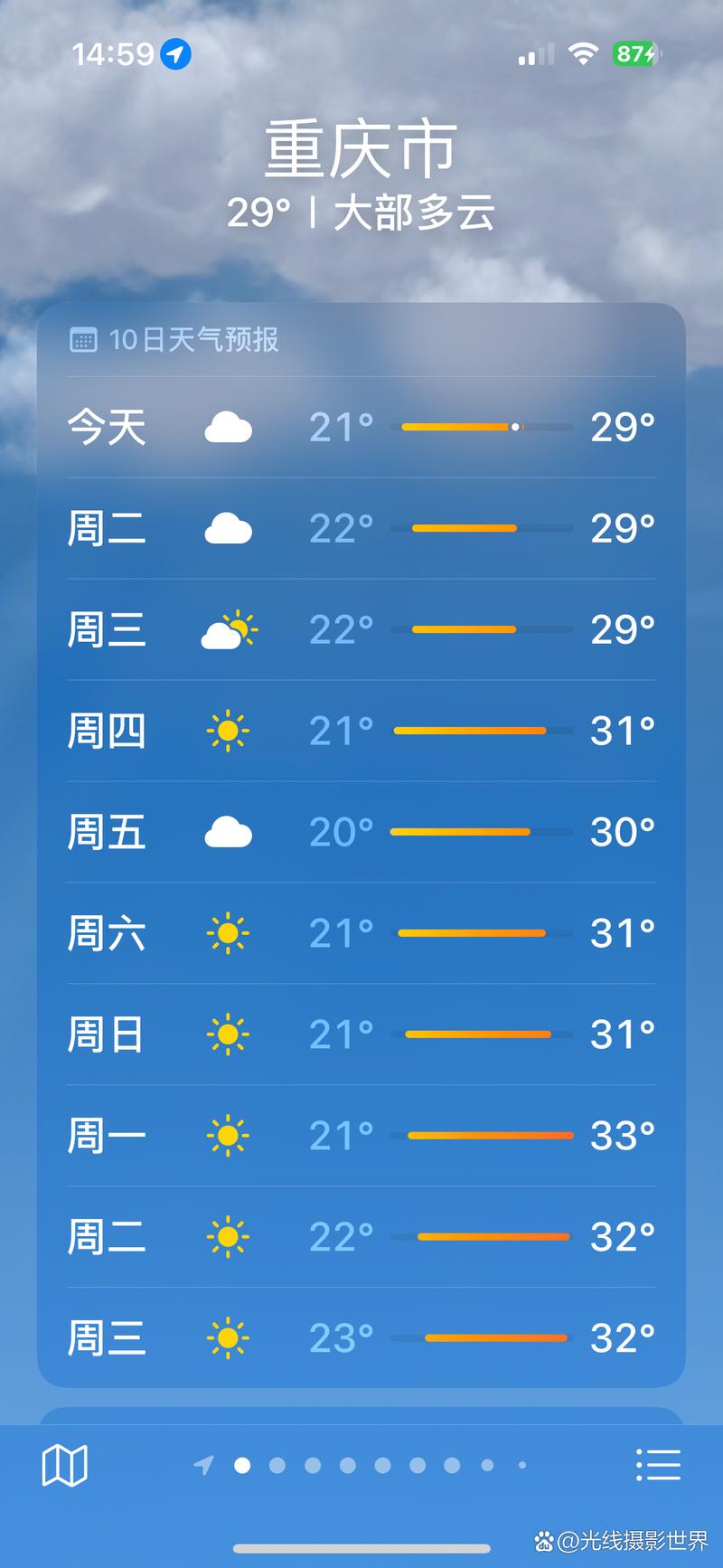Tap the sun icon for 周四

coord(229,731)
